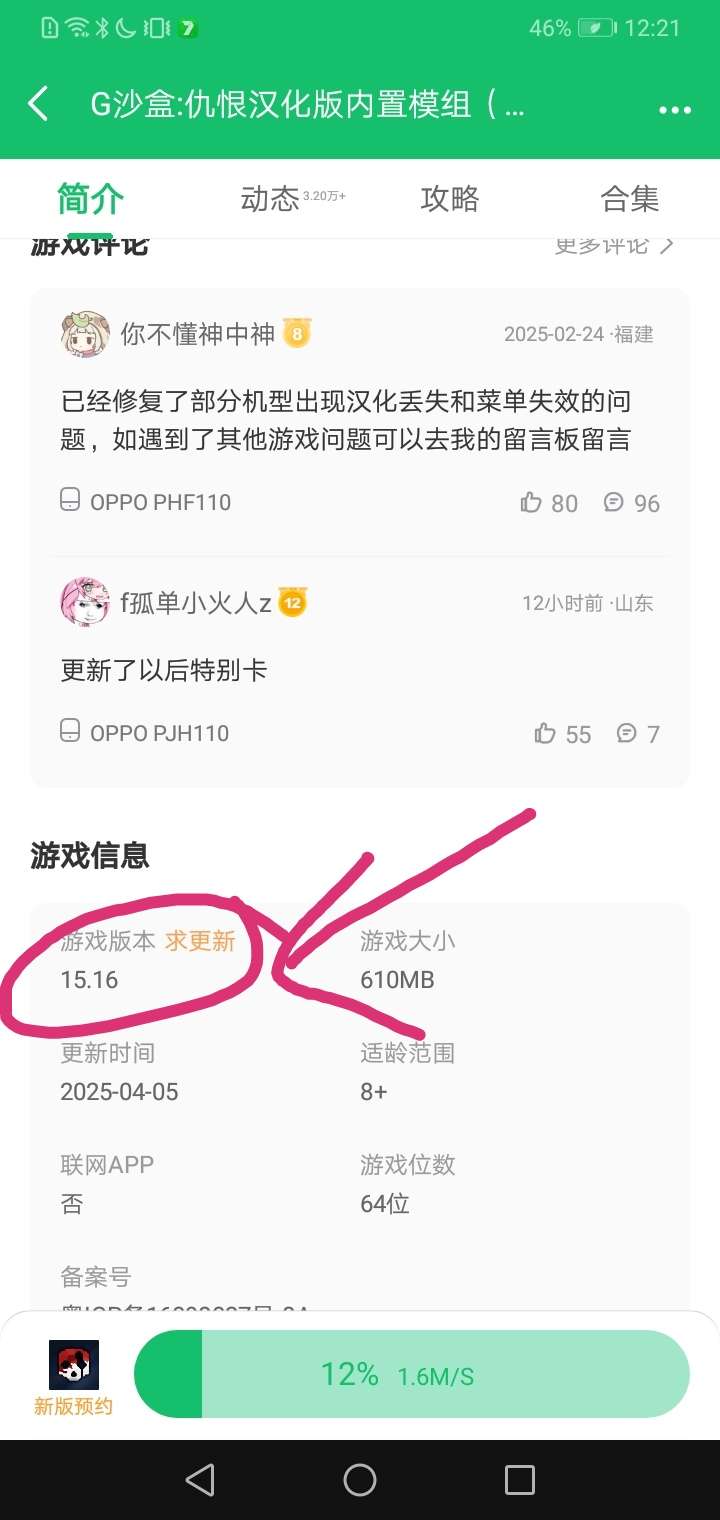Open the three-dot overflow menu

pos(675,110)
